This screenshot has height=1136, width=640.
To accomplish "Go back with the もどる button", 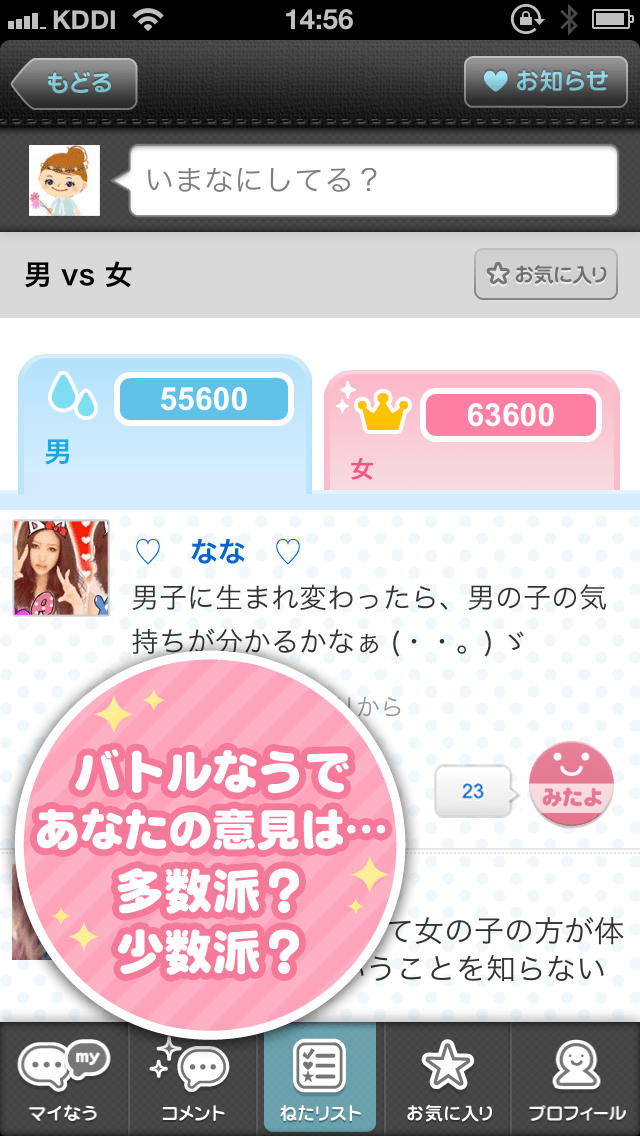I will tap(75, 83).
